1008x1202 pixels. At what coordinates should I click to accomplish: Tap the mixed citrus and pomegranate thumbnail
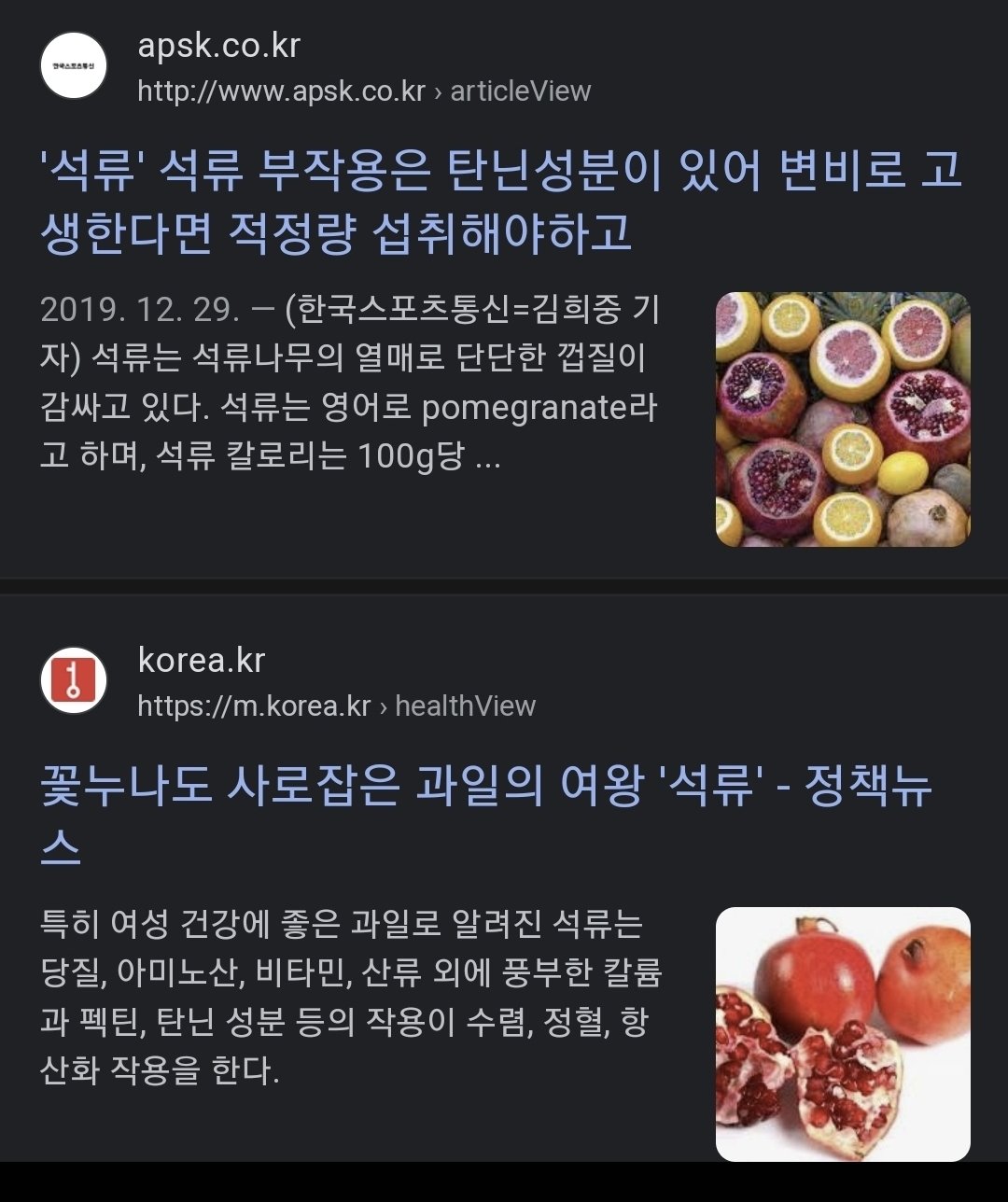tap(842, 419)
